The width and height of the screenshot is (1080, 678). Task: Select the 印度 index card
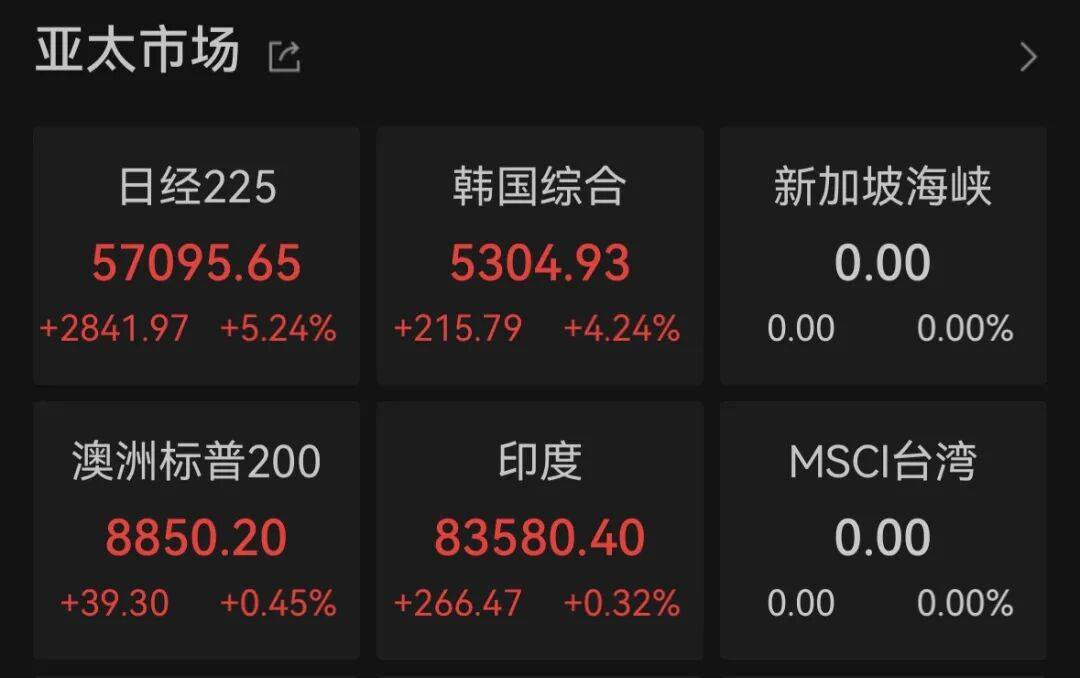[x=539, y=530]
